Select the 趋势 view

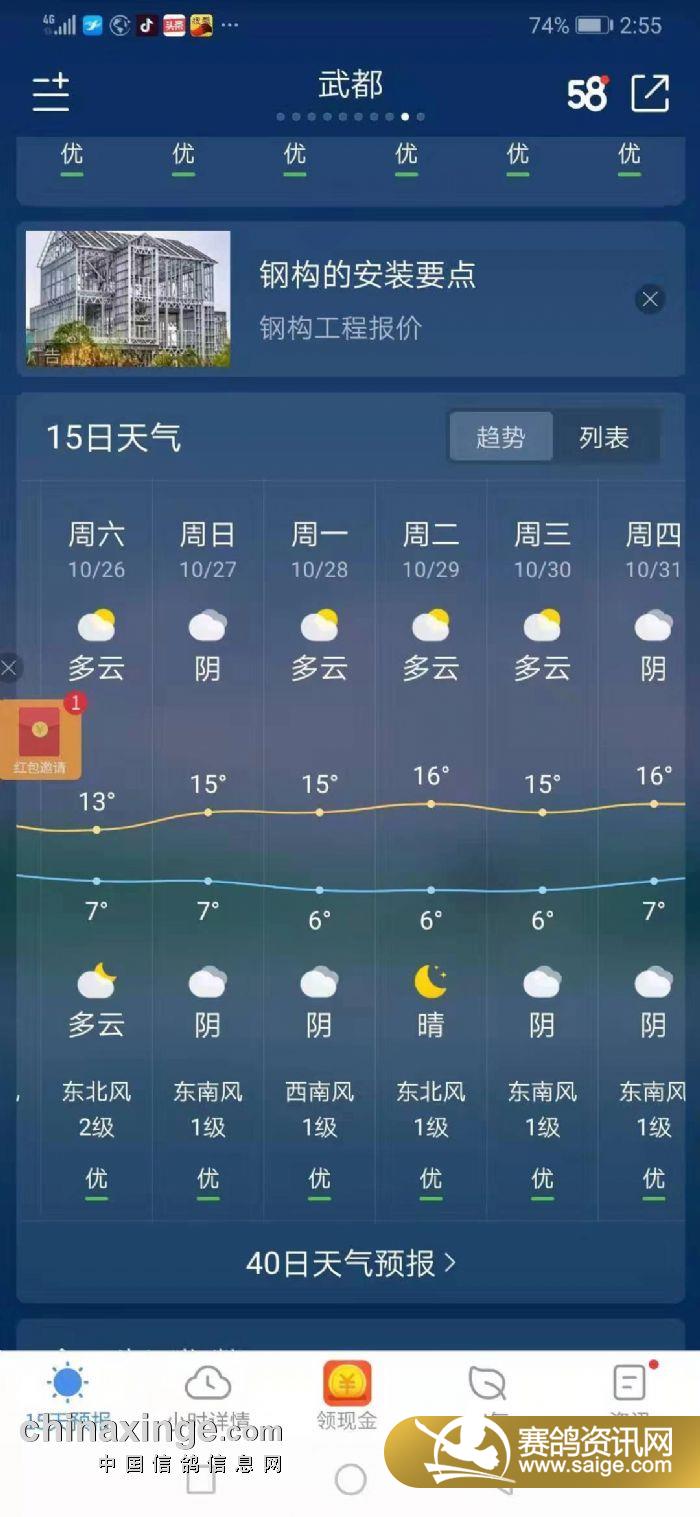[501, 437]
